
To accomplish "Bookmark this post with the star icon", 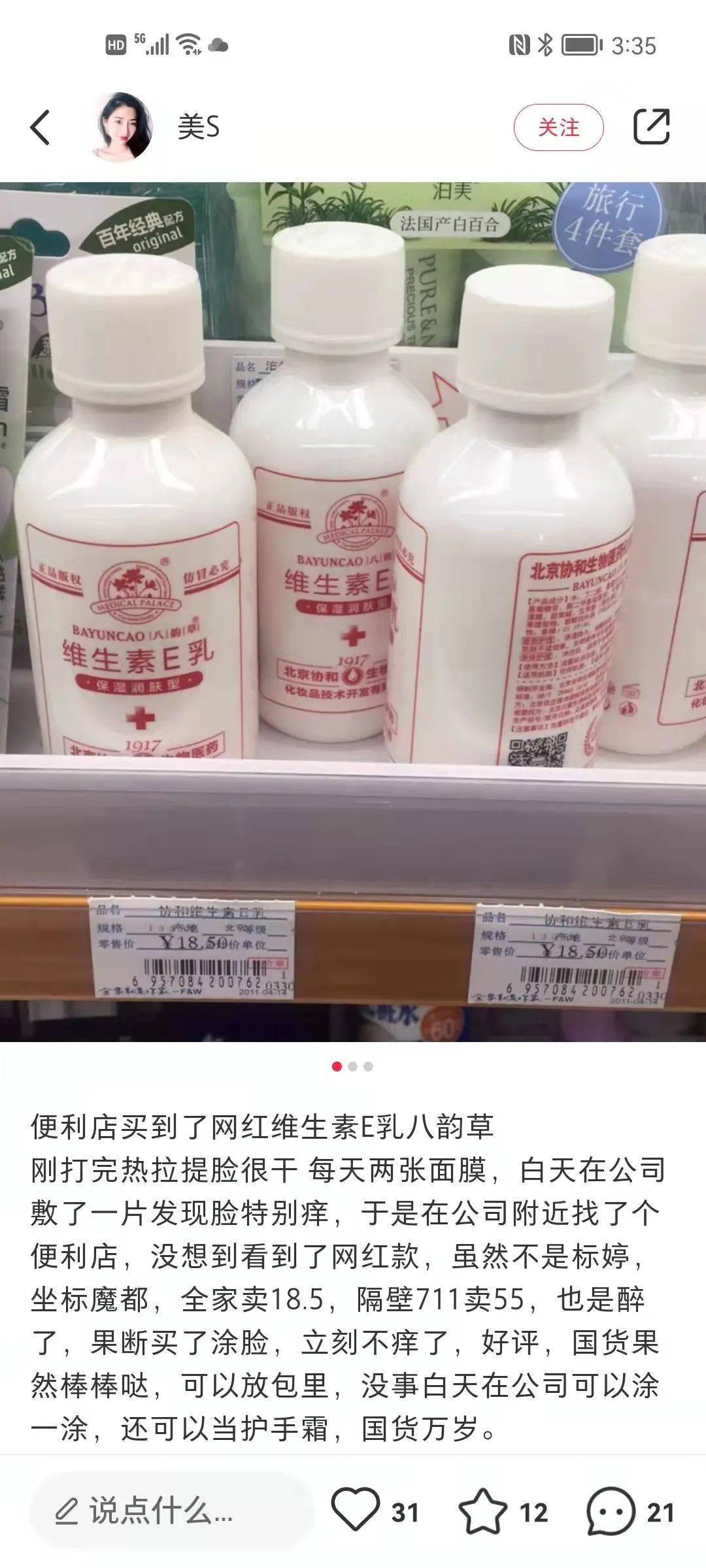I will click(482, 1512).
